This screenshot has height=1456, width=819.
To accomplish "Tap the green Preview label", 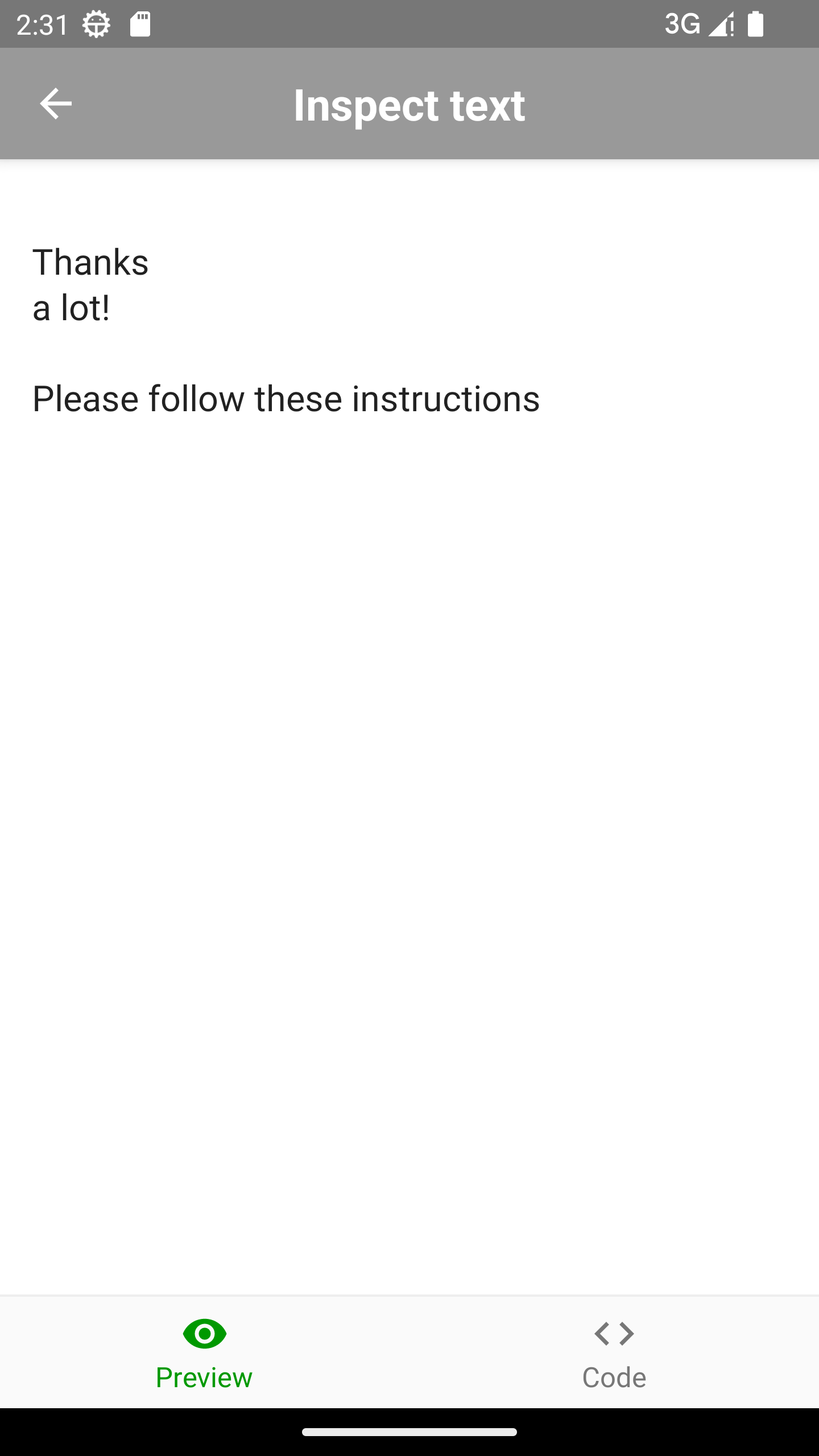I will click(x=205, y=1378).
